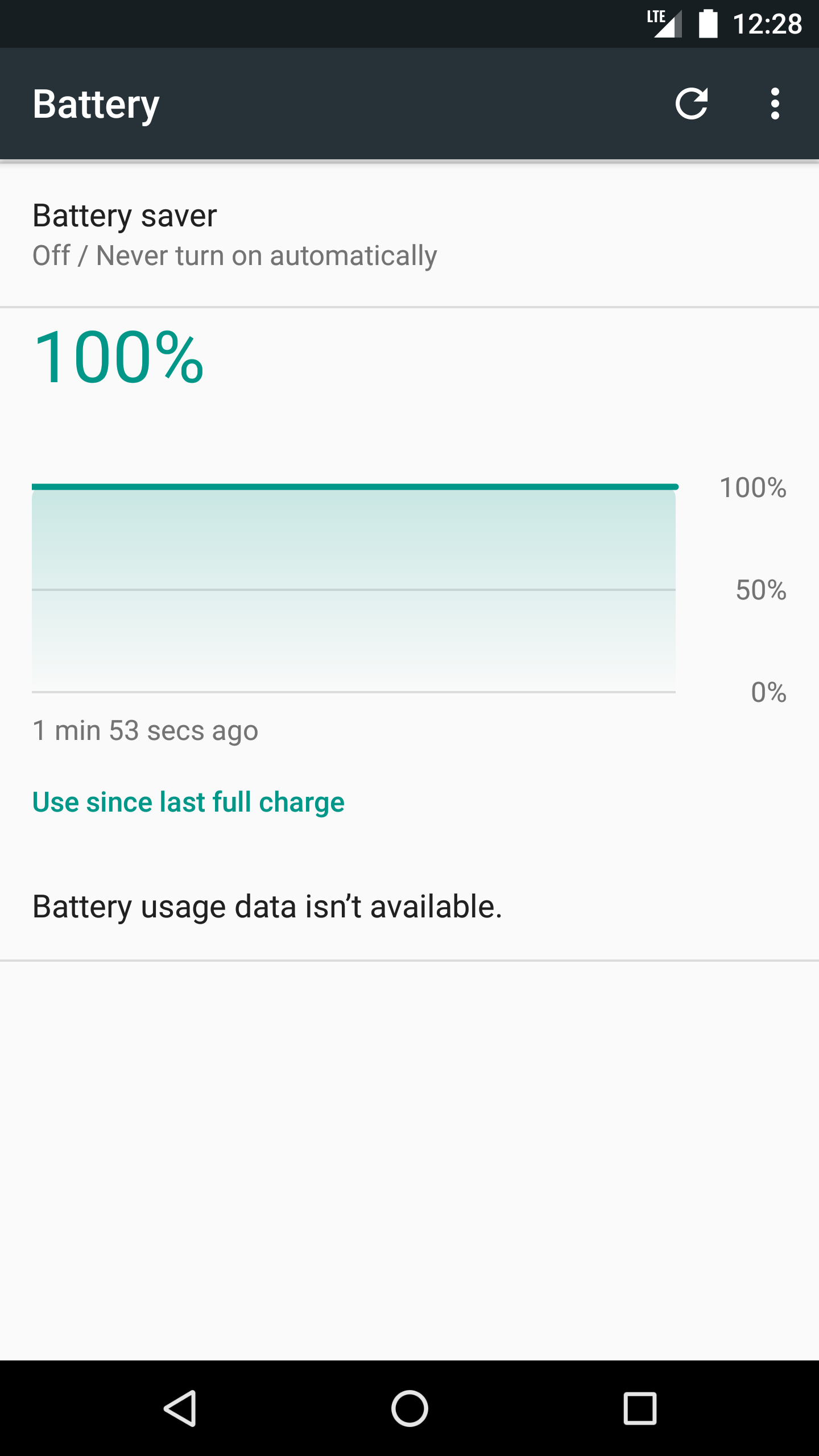Go to the home screen
The height and width of the screenshot is (1456, 819).
click(409, 1408)
